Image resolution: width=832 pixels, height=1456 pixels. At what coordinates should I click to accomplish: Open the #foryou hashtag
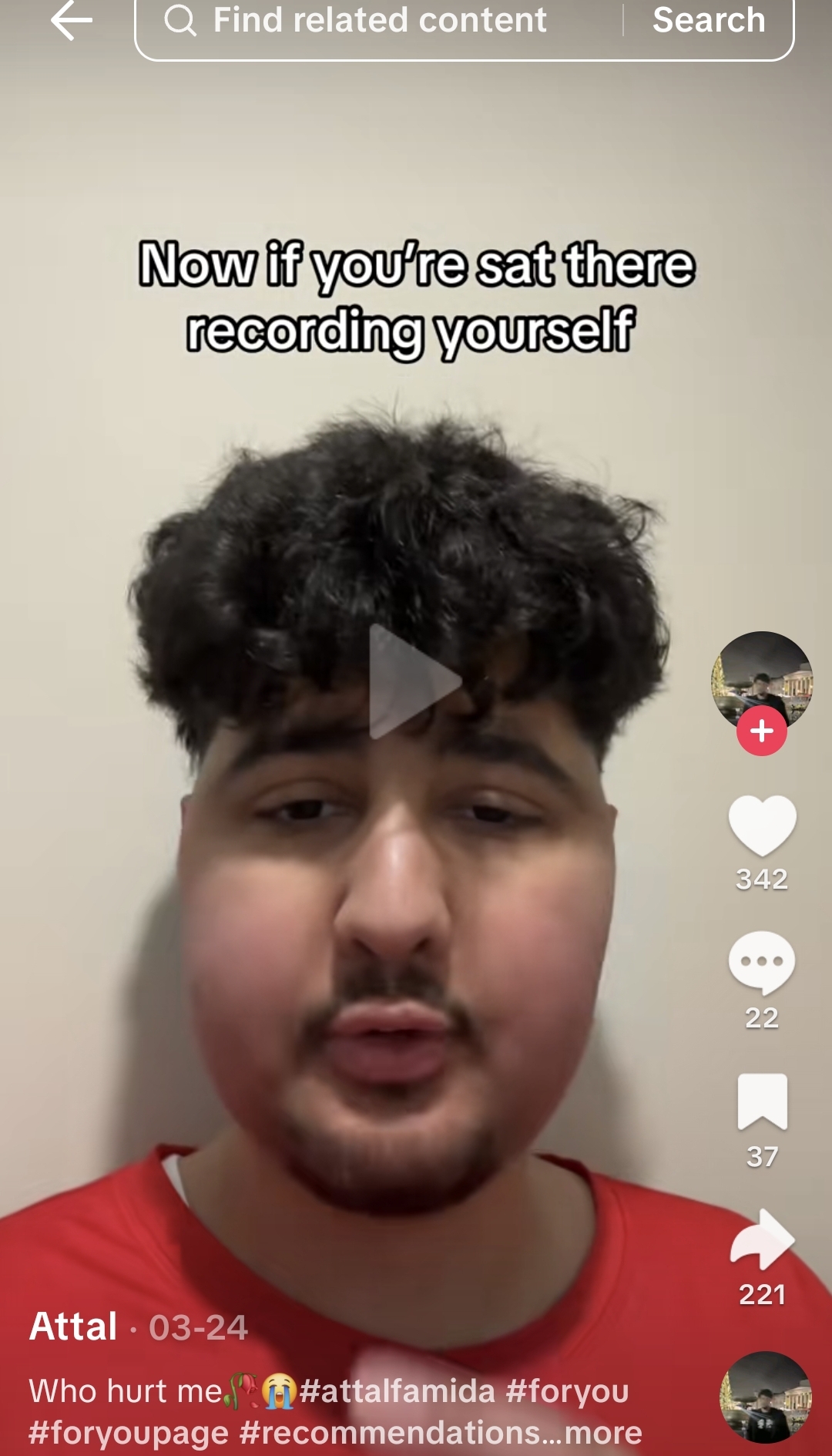tap(567, 1391)
